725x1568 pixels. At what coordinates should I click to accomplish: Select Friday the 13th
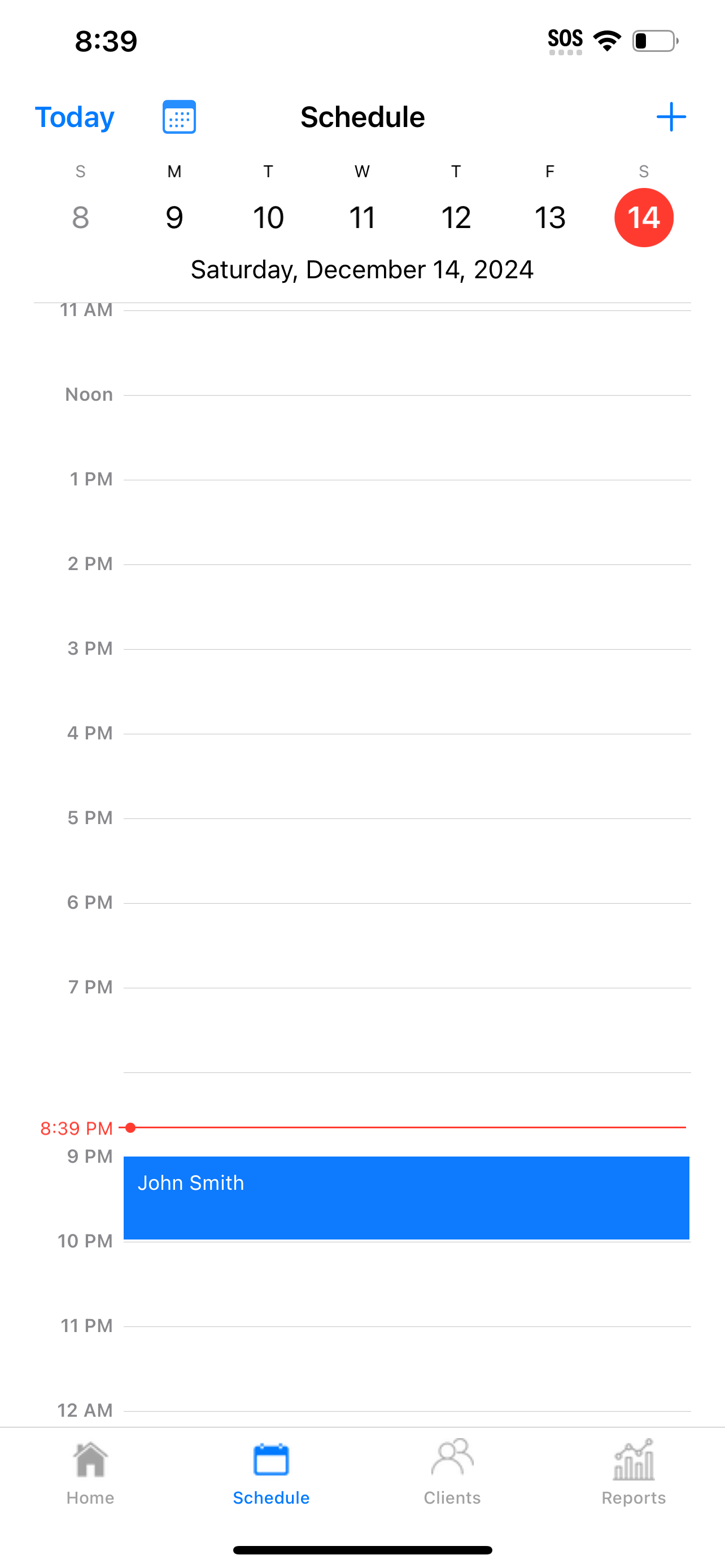[550, 217]
